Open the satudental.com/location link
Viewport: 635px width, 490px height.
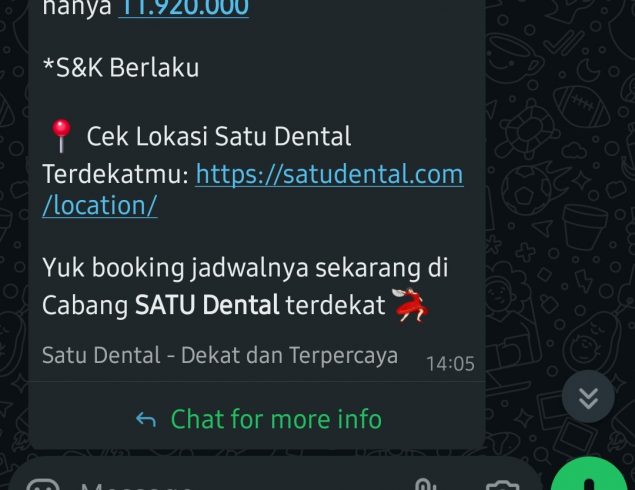tap(329, 175)
